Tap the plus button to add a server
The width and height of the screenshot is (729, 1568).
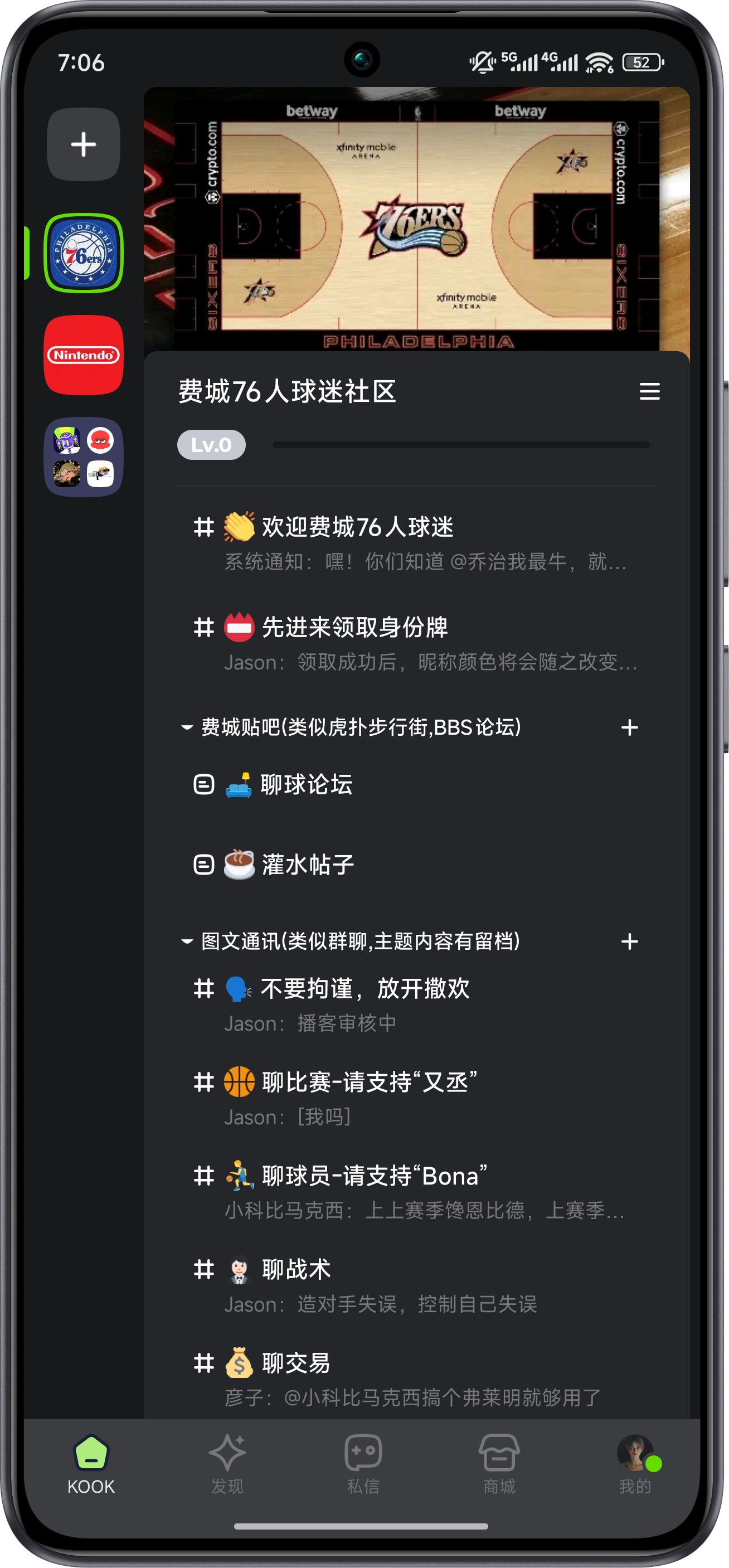pos(84,144)
